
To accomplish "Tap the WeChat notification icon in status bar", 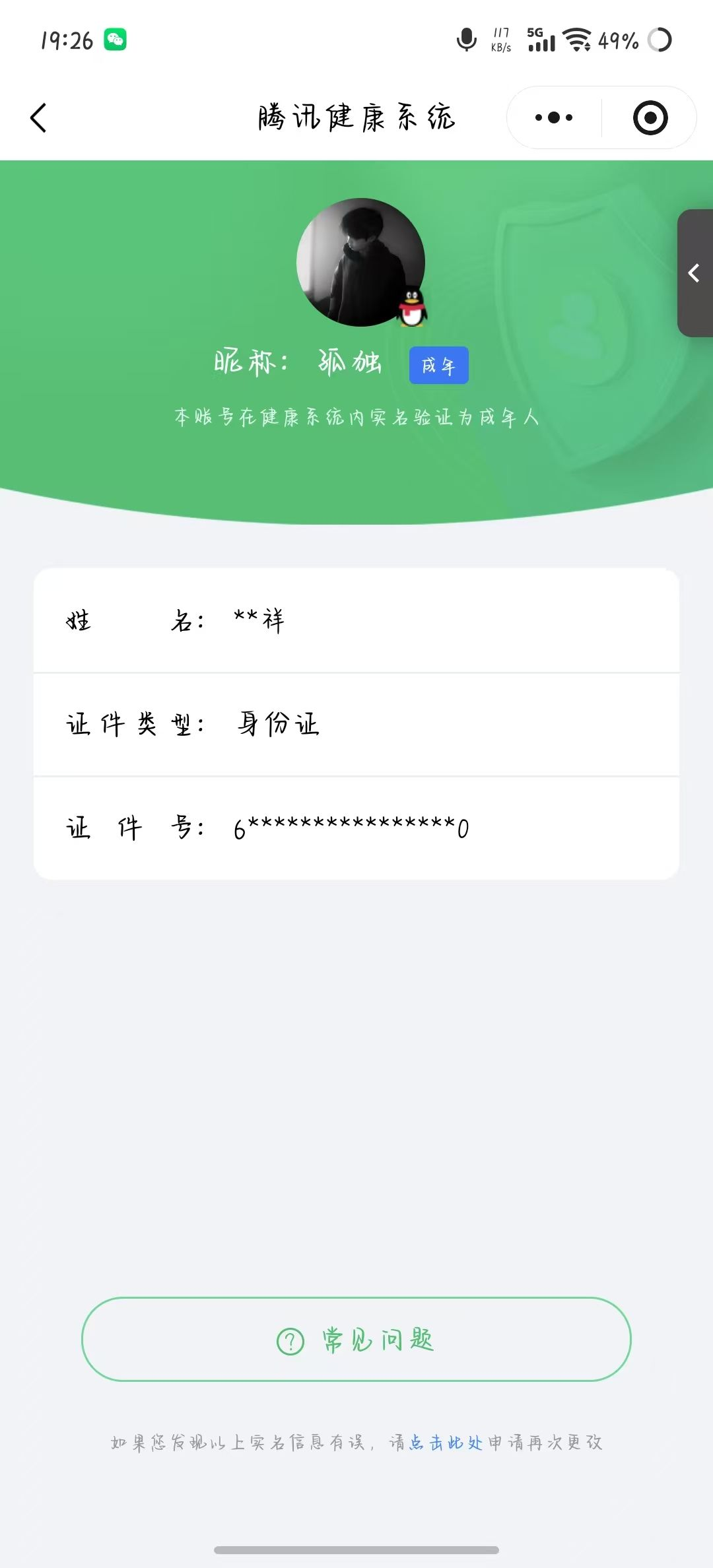I will (x=116, y=40).
